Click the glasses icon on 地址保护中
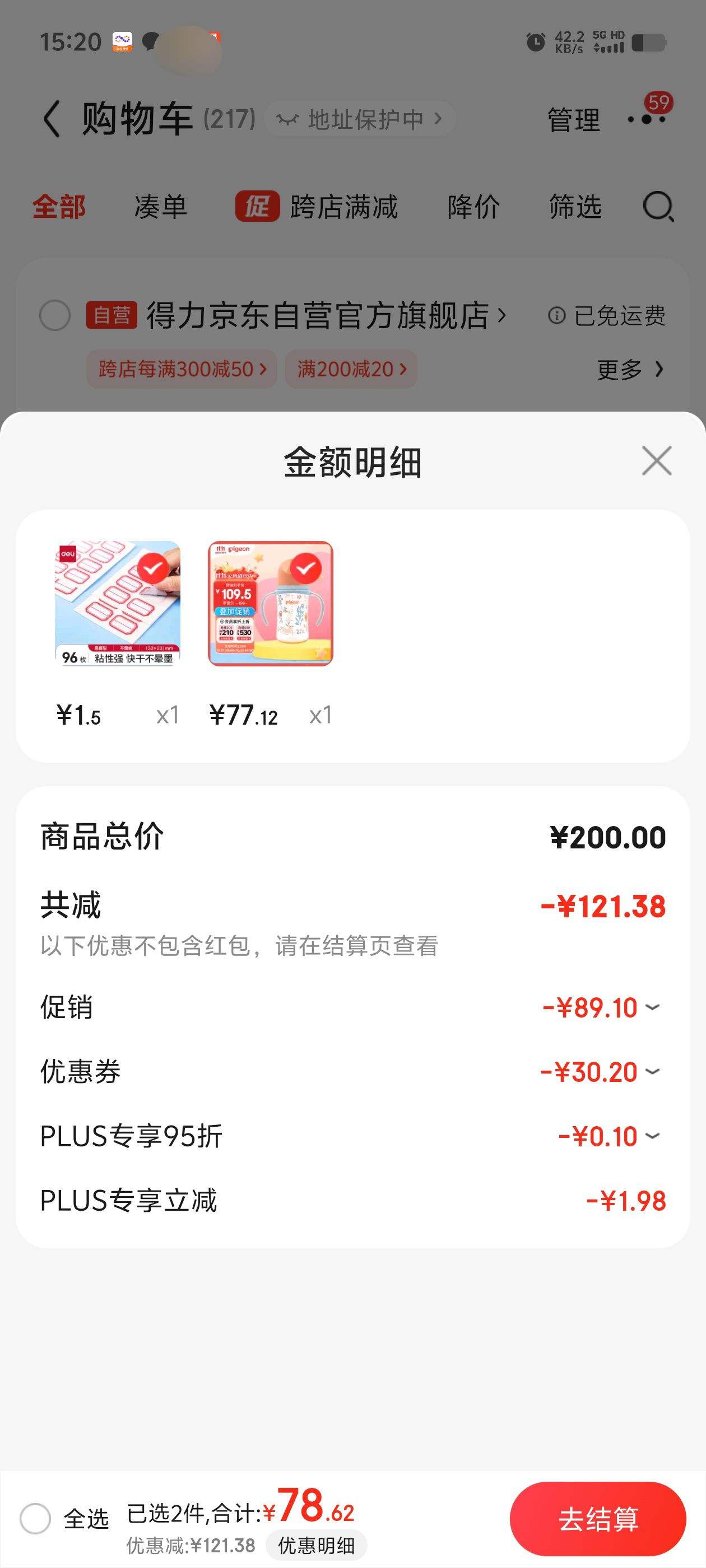Screen dimensions: 706x1568 click(x=287, y=118)
